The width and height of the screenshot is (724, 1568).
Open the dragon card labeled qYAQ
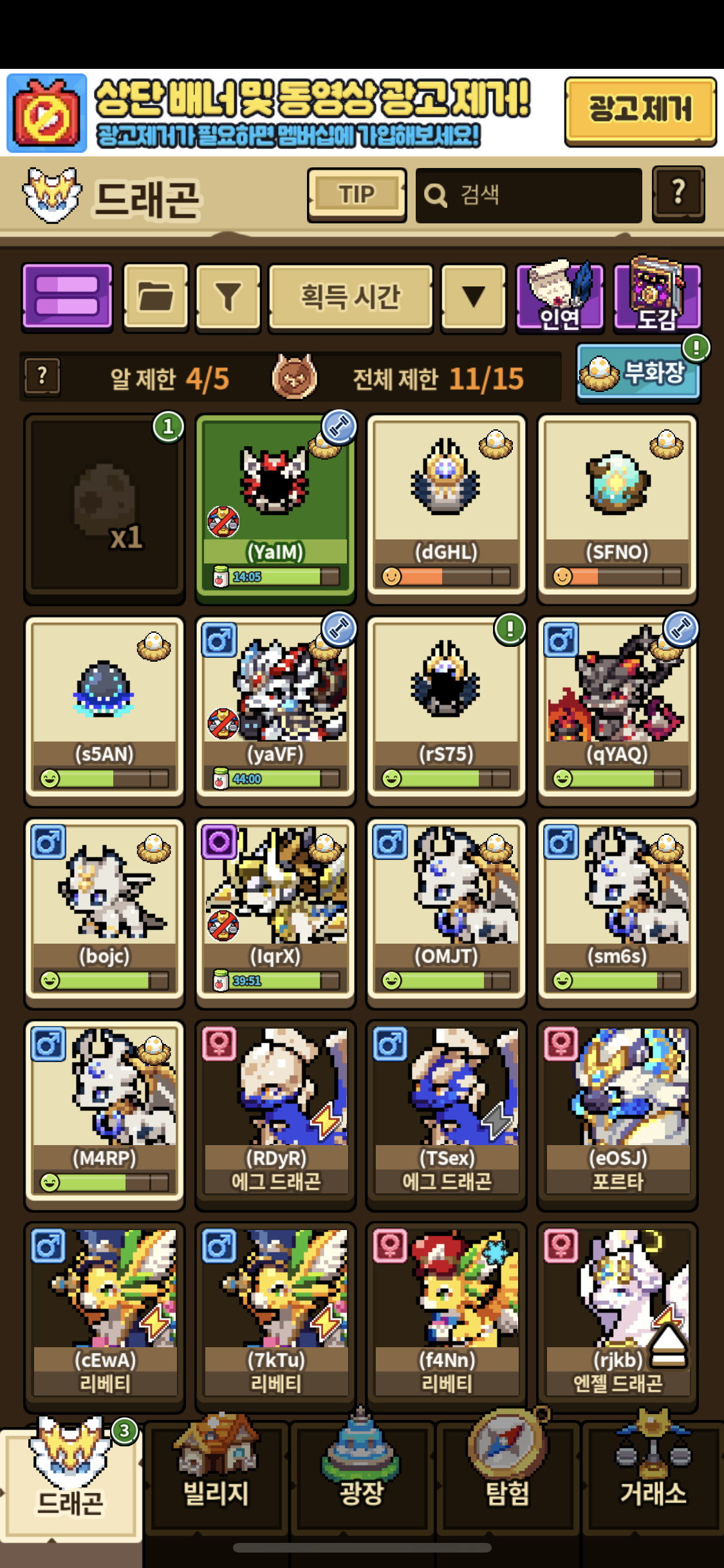point(617,711)
